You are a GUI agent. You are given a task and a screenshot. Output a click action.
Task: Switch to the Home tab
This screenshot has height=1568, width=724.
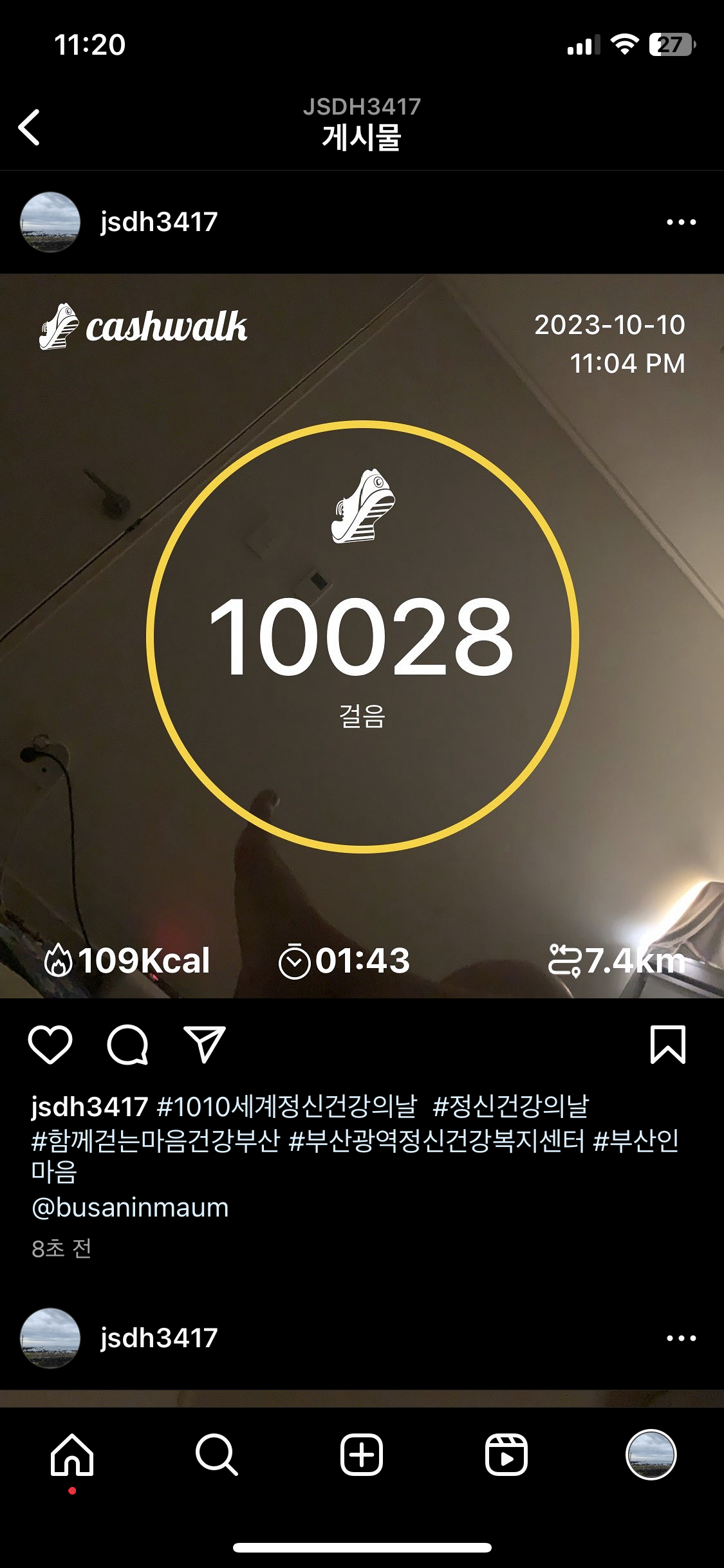coord(72,1455)
